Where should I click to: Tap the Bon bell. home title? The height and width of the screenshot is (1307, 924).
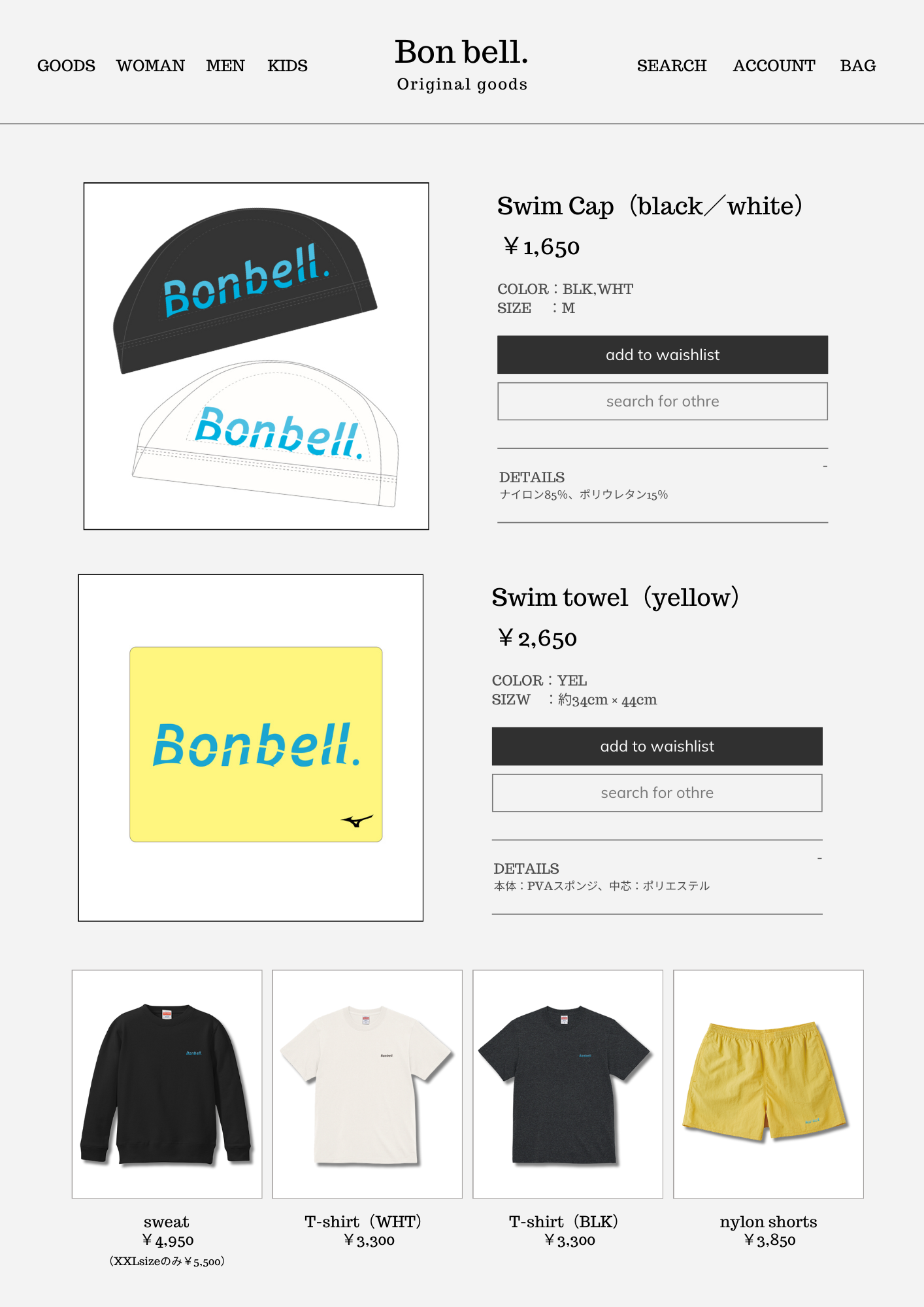pyautogui.click(x=461, y=53)
